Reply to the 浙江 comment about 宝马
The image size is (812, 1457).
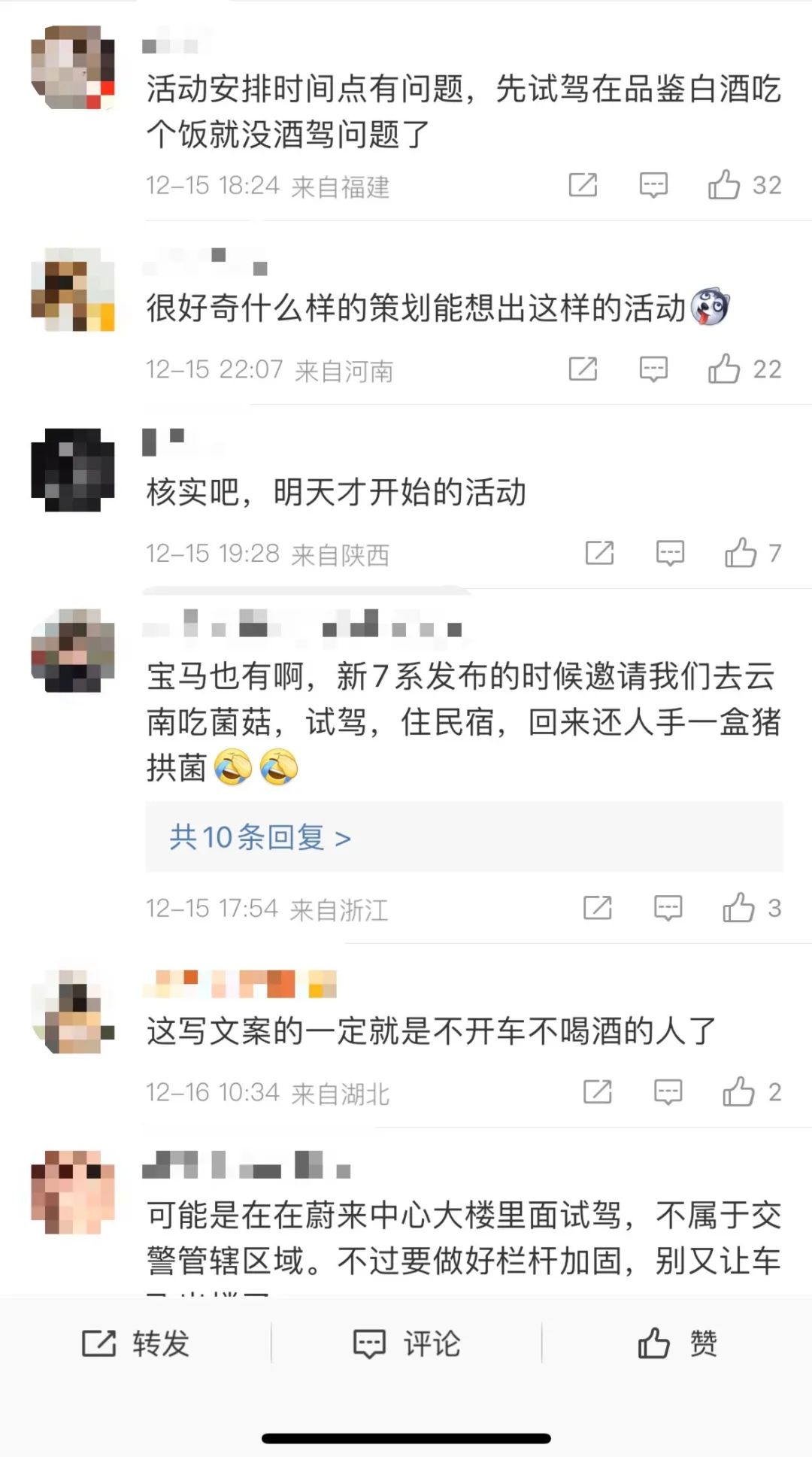click(x=668, y=909)
